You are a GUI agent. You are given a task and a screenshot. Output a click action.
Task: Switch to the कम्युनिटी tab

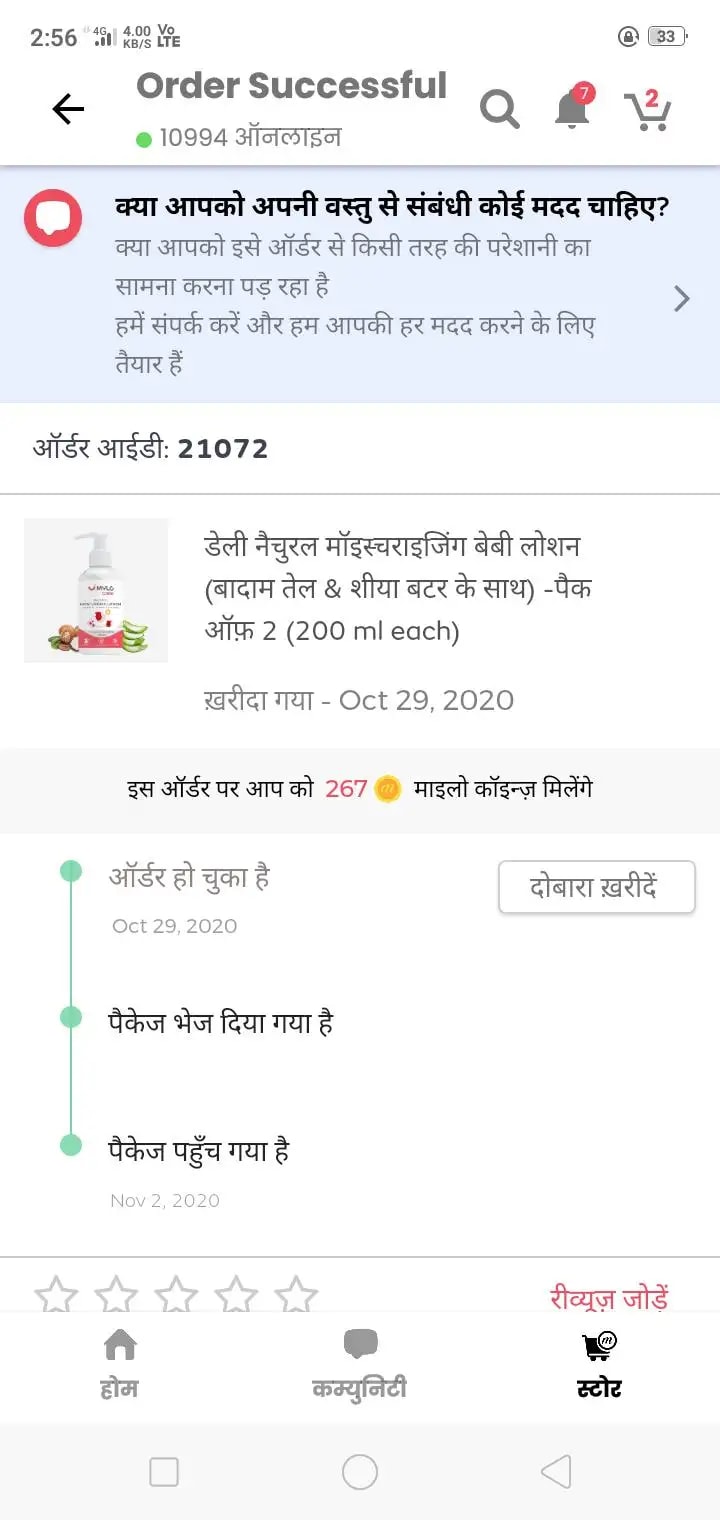360,1364
